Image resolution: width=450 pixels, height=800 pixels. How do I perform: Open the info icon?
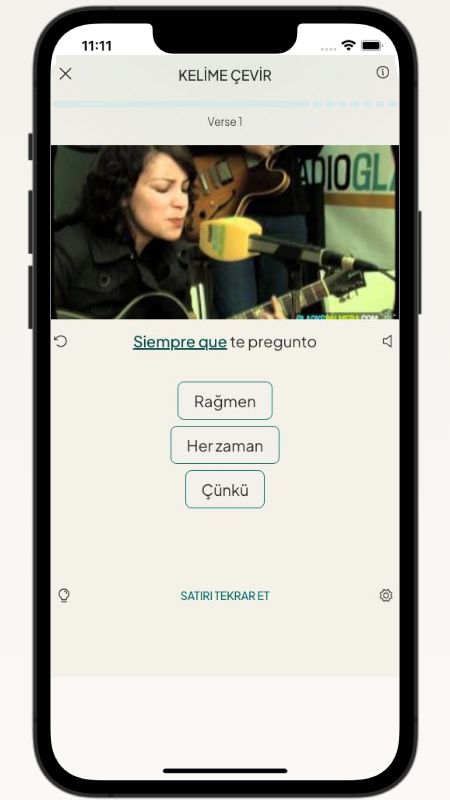tap(383, 72)
